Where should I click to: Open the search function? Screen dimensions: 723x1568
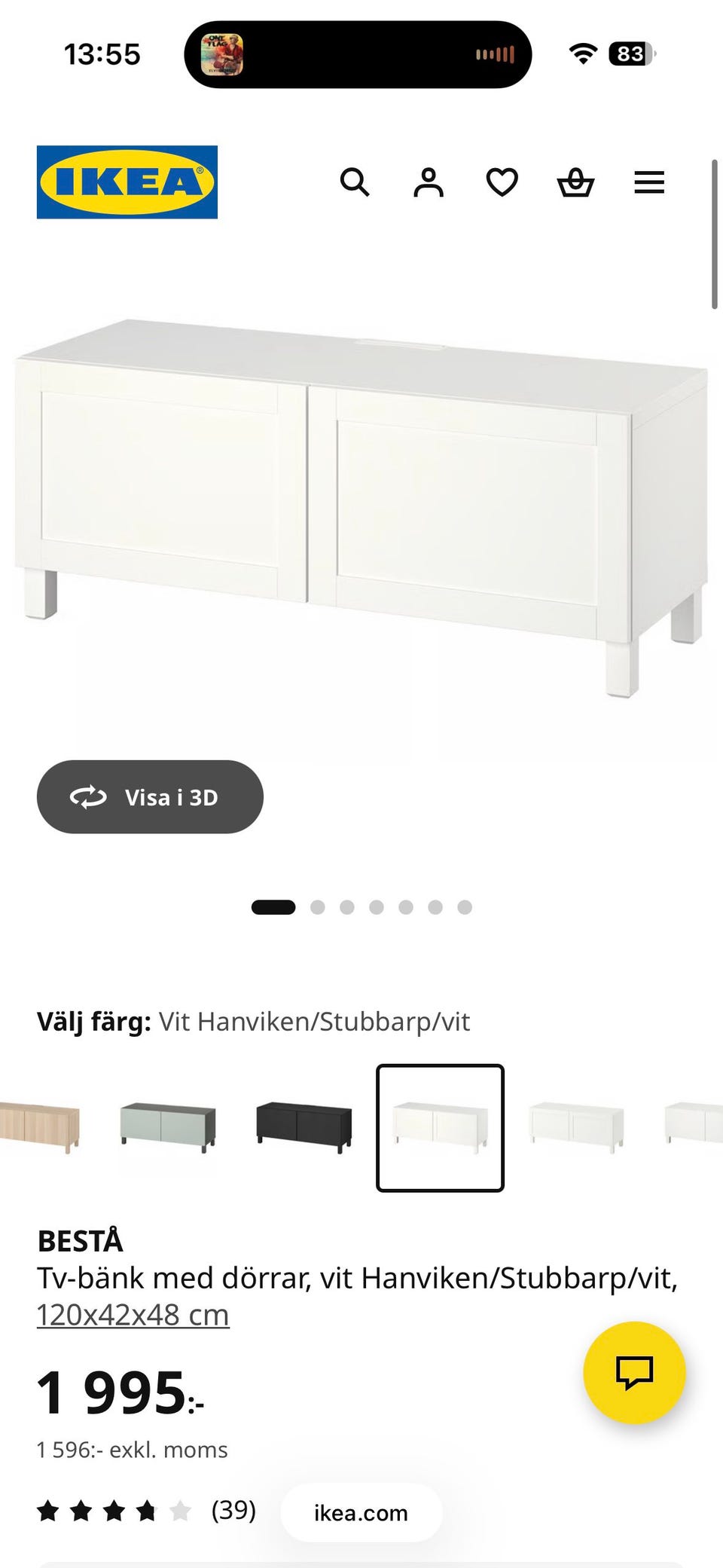point(355,182)
